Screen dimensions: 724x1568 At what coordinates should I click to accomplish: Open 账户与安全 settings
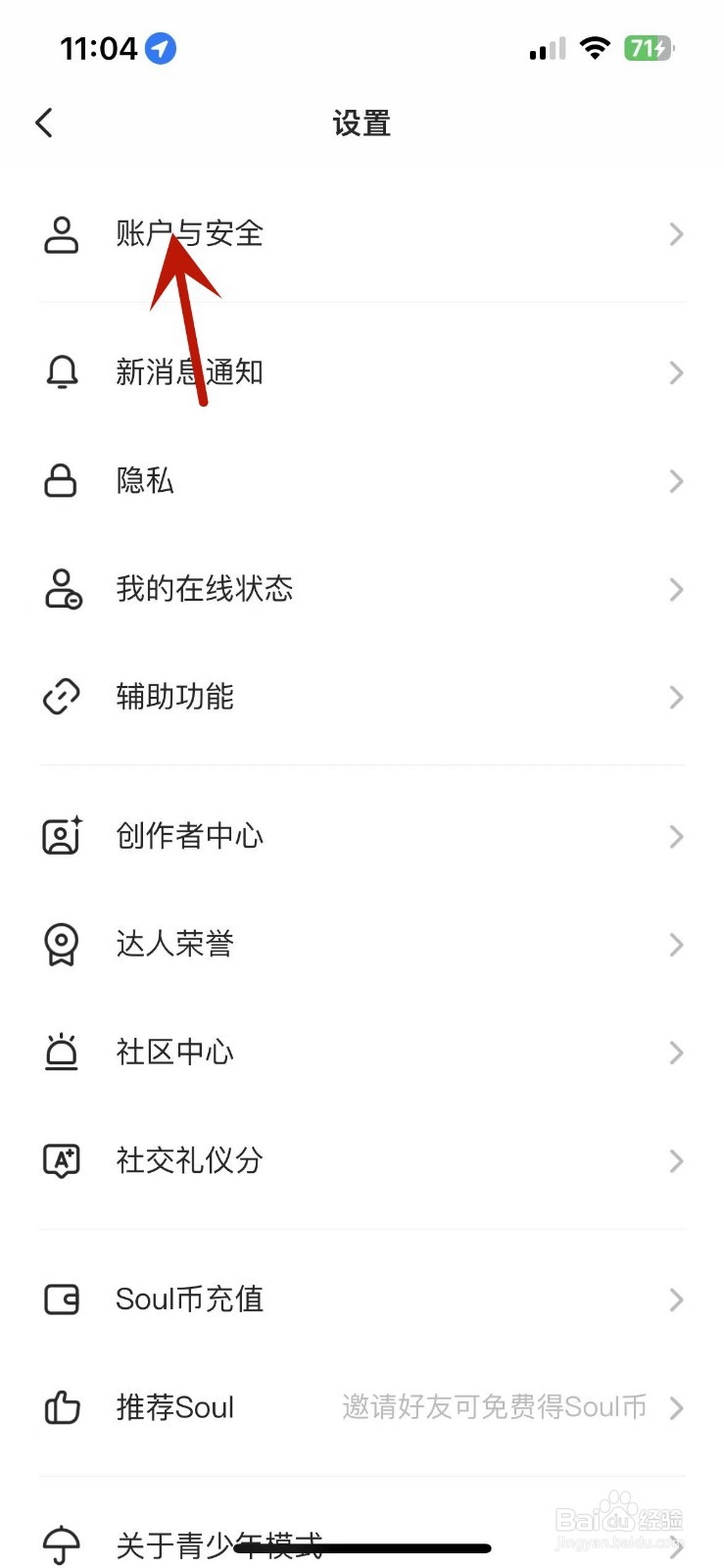362,234
